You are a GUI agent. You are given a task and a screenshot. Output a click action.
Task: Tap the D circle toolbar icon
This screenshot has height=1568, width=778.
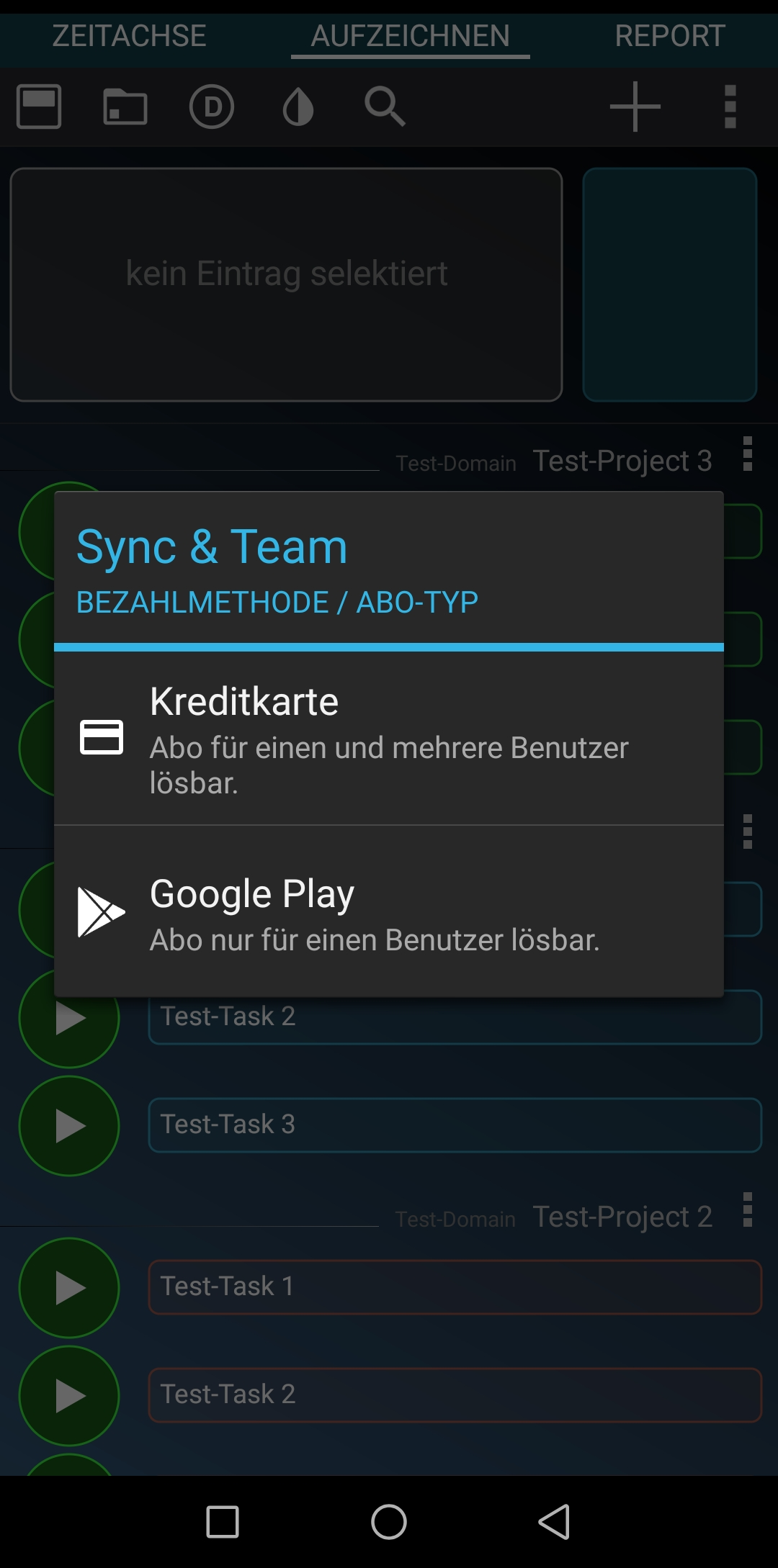click(212, 107)
